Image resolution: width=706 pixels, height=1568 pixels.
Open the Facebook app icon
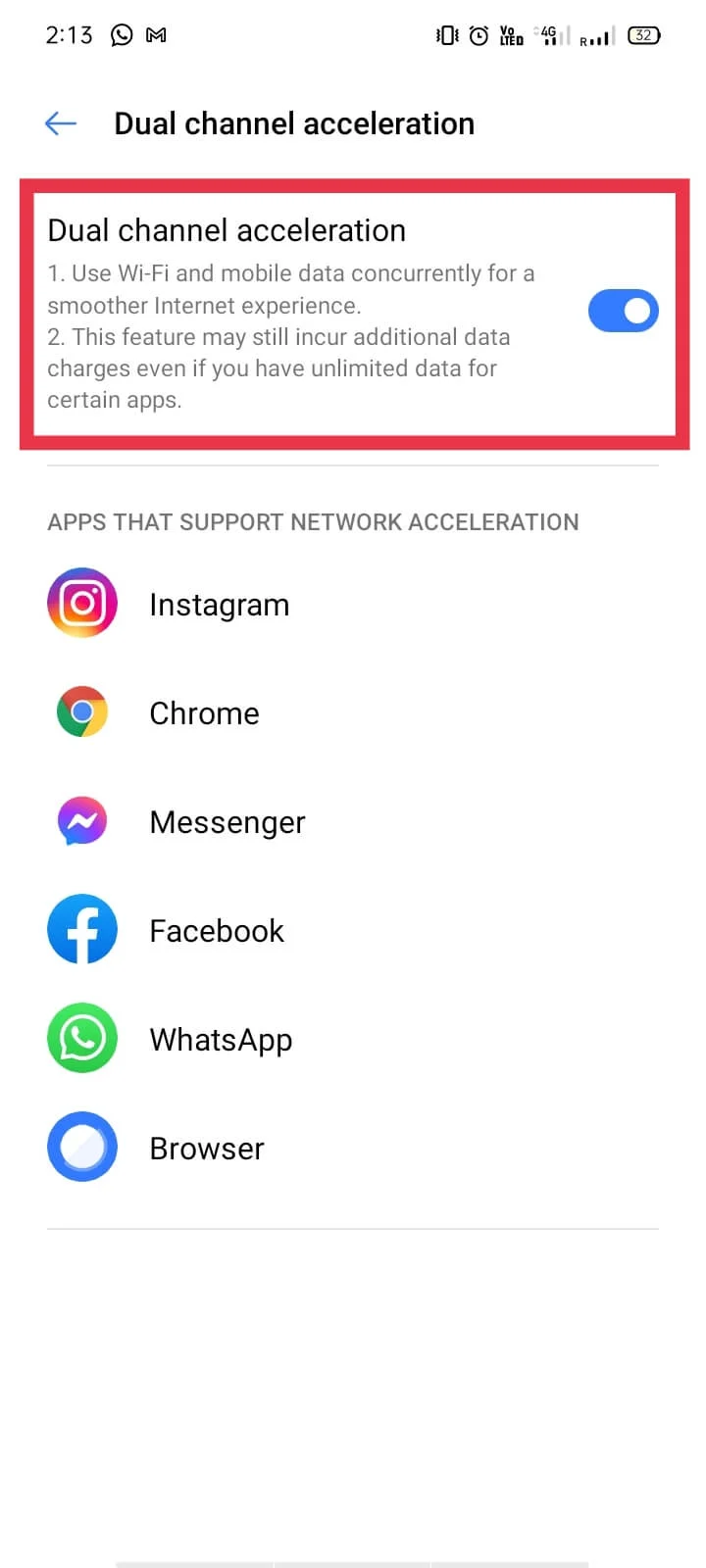point(82,929)
